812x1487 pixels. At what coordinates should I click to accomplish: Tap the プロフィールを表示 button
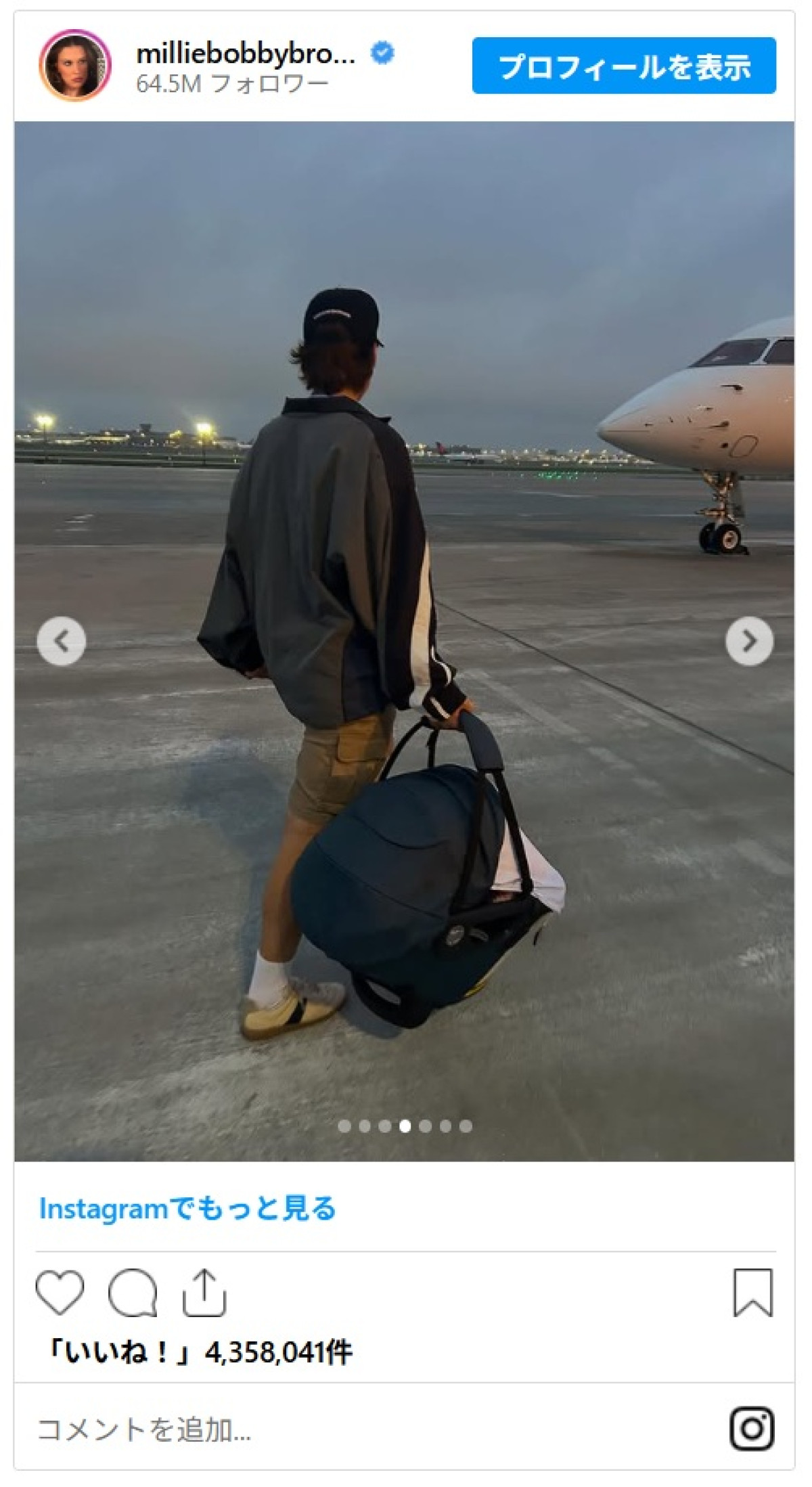[623, 66]
